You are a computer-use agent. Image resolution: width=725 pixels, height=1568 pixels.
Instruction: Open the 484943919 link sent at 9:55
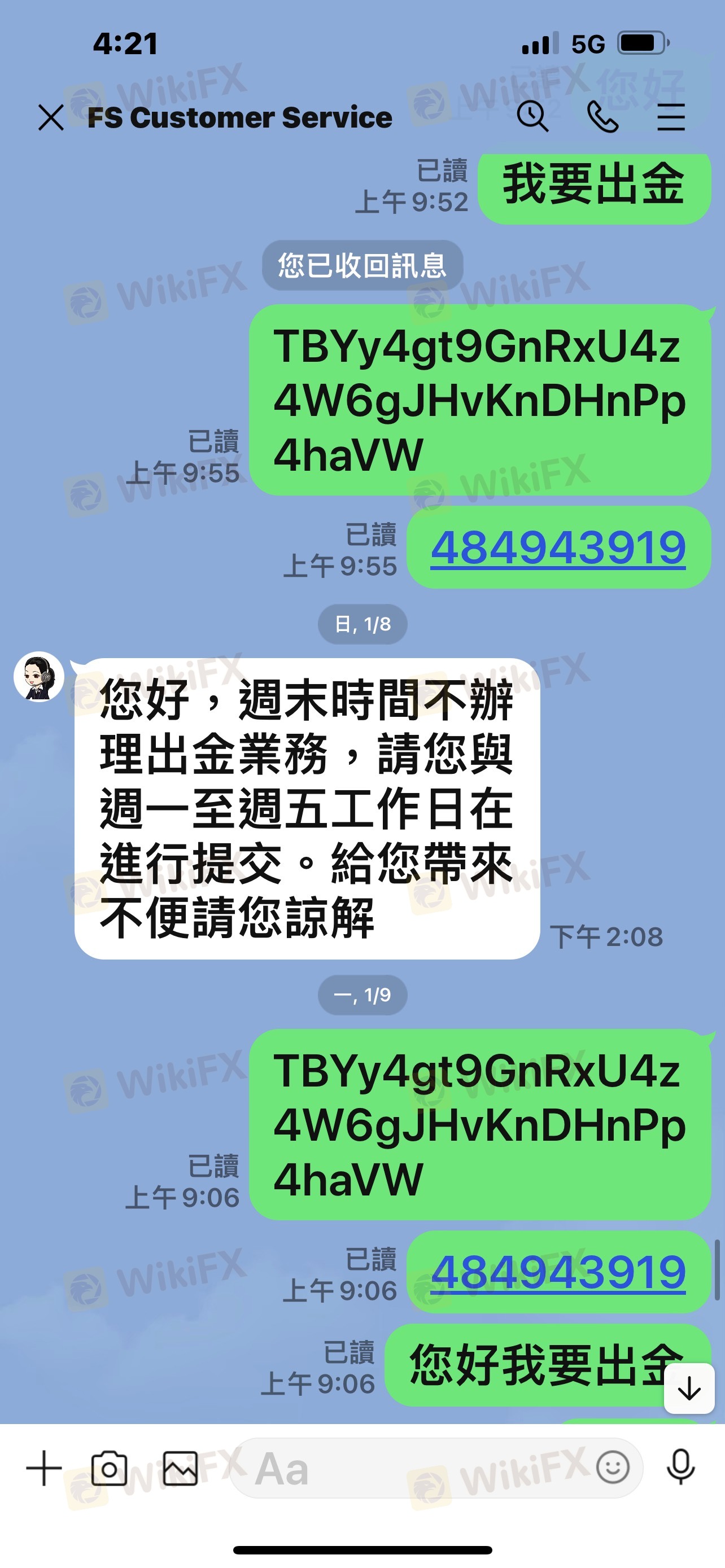click(x=558, y=547)
